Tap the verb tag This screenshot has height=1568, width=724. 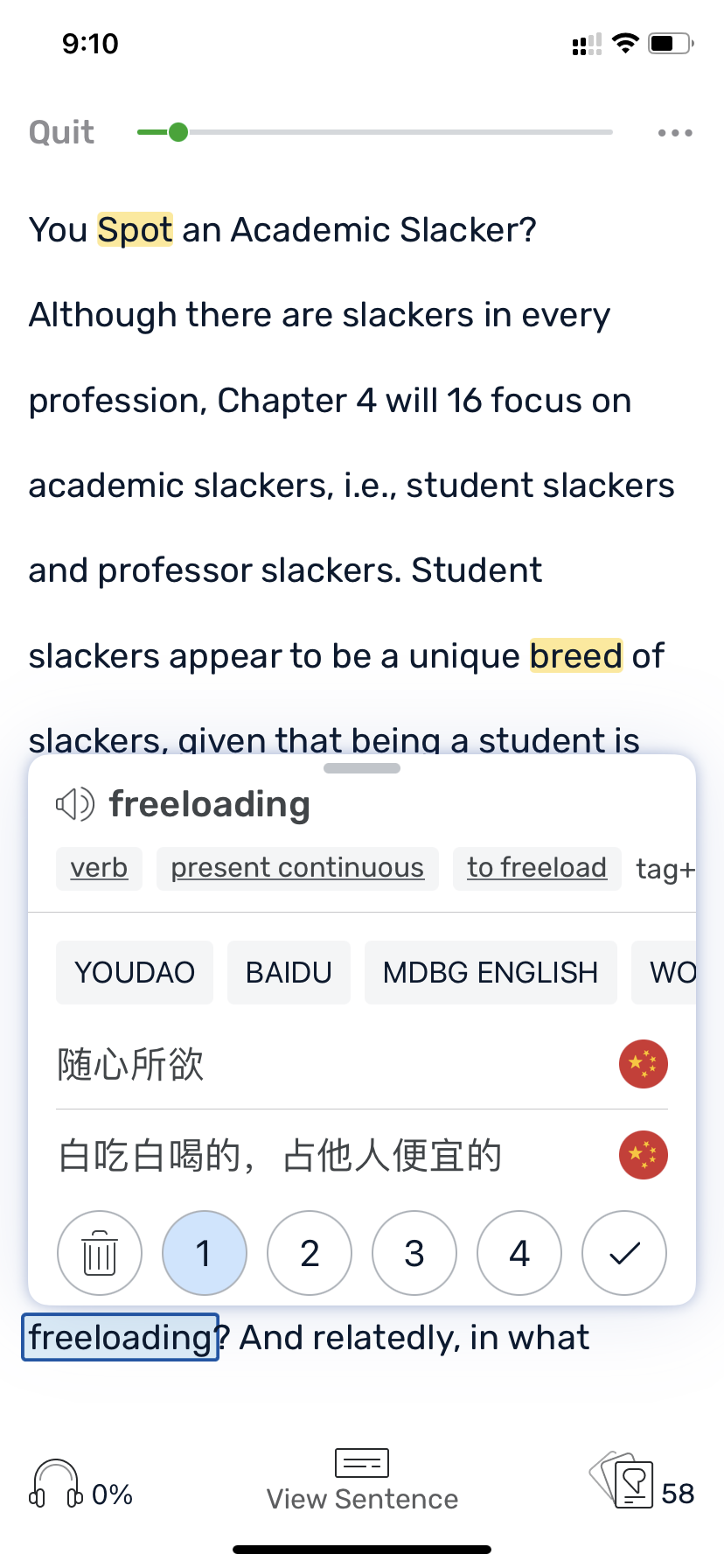tap(99, 868)
